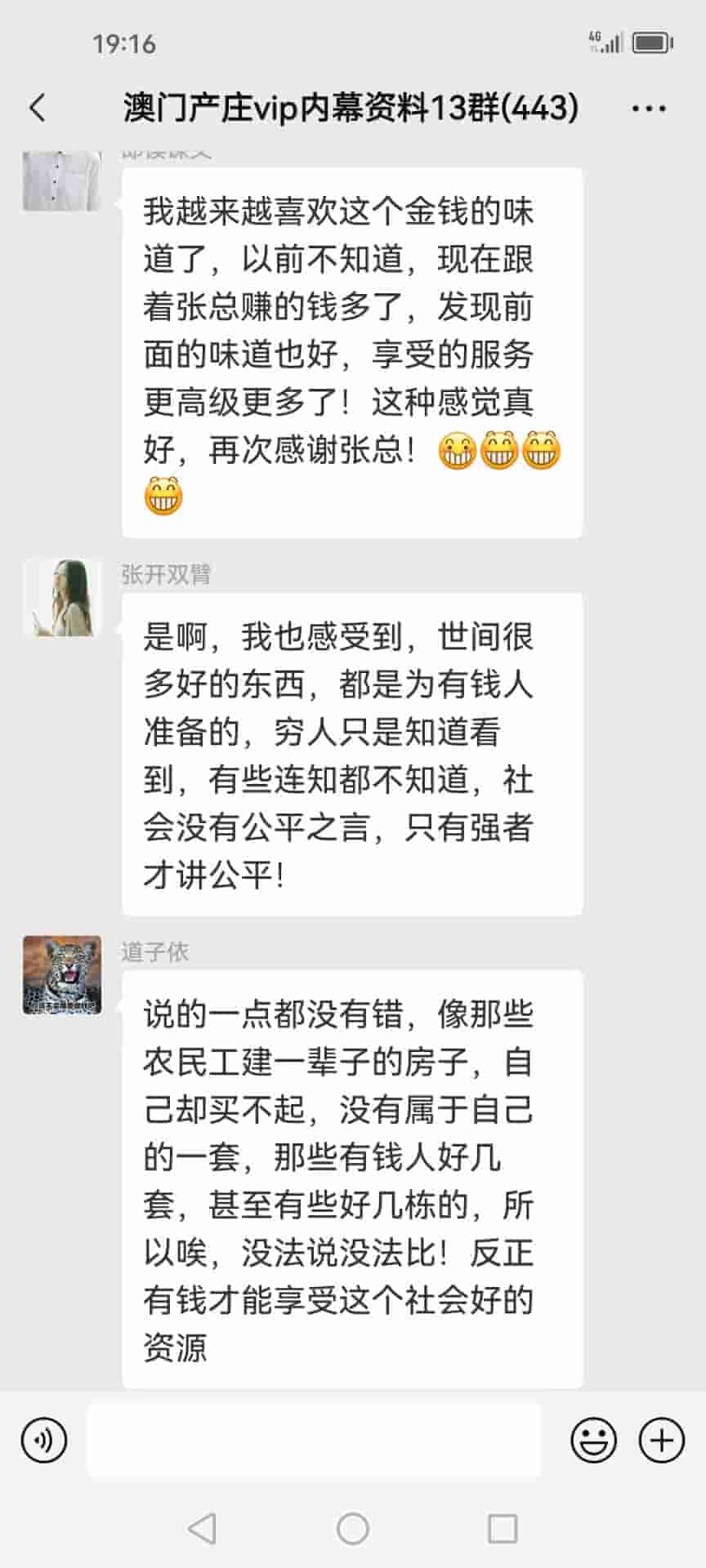This screenshot has height=1568, width=706.
Task: Switch to voice message input
Action: click(x=44, y=1440)
